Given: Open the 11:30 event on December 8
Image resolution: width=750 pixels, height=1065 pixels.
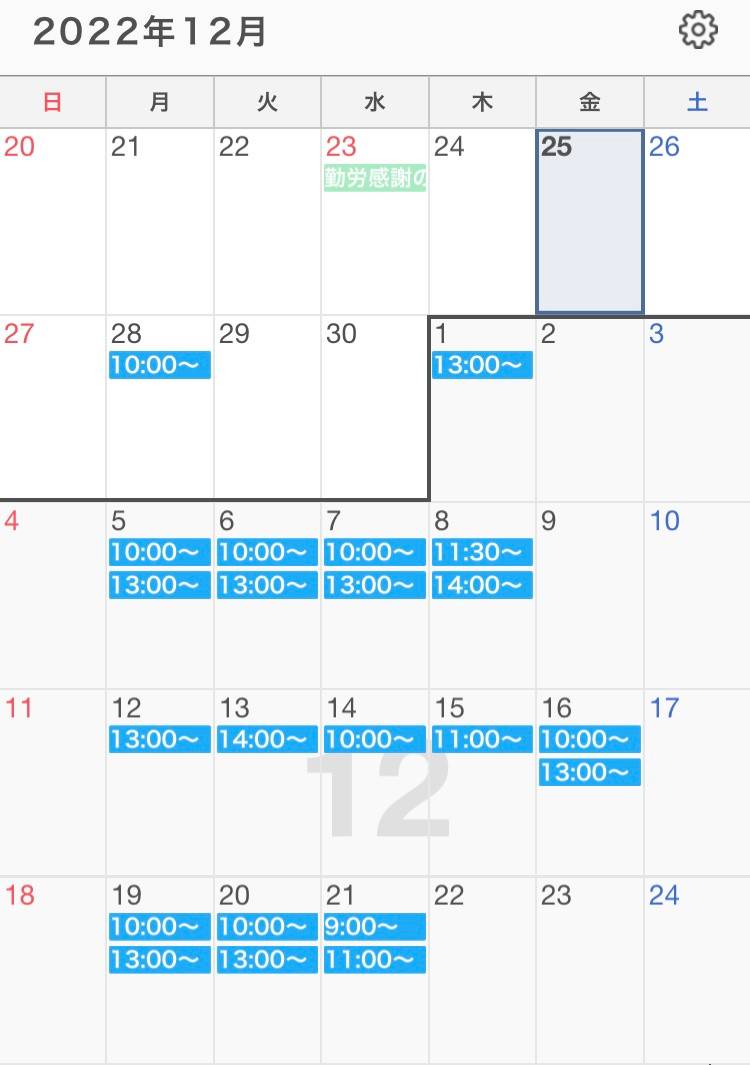Looking at the screenshot, I should click(482, 552).
